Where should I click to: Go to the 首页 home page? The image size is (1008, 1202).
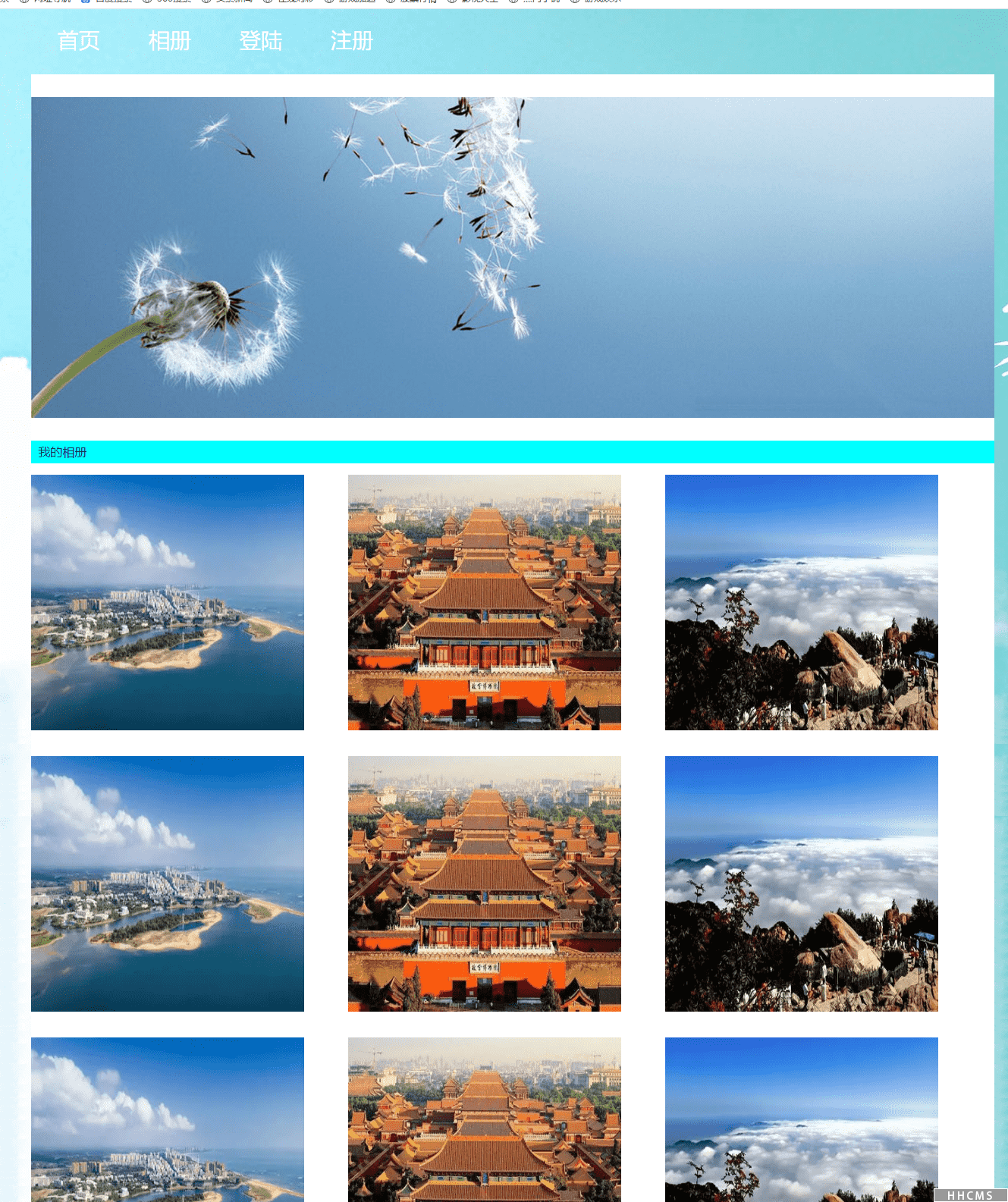click(x=79, y=41)
